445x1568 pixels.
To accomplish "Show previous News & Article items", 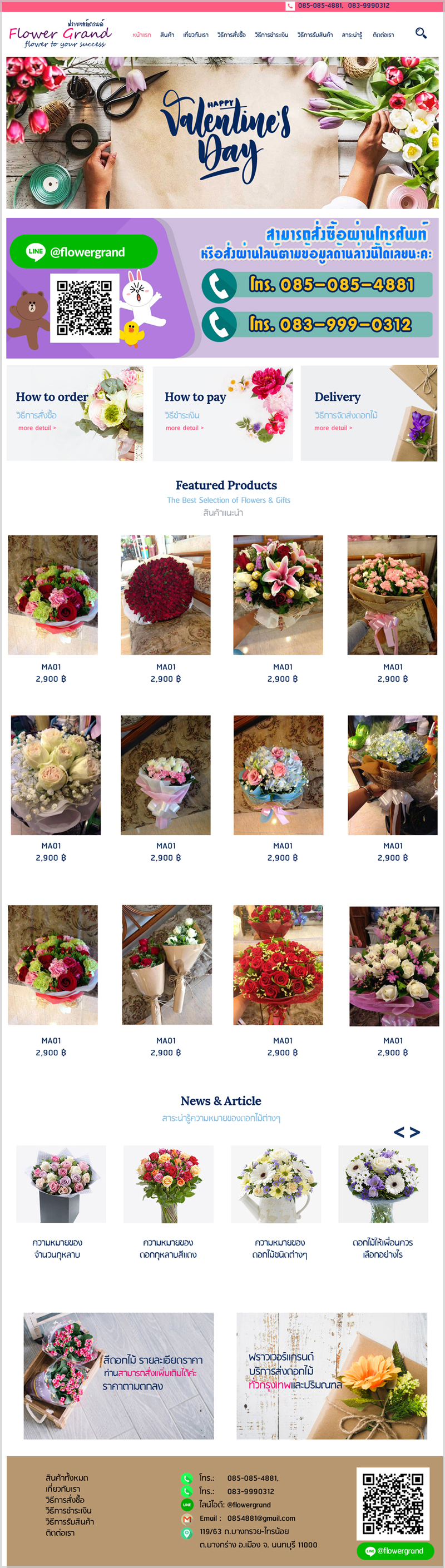I will (x=399, y=1132).
